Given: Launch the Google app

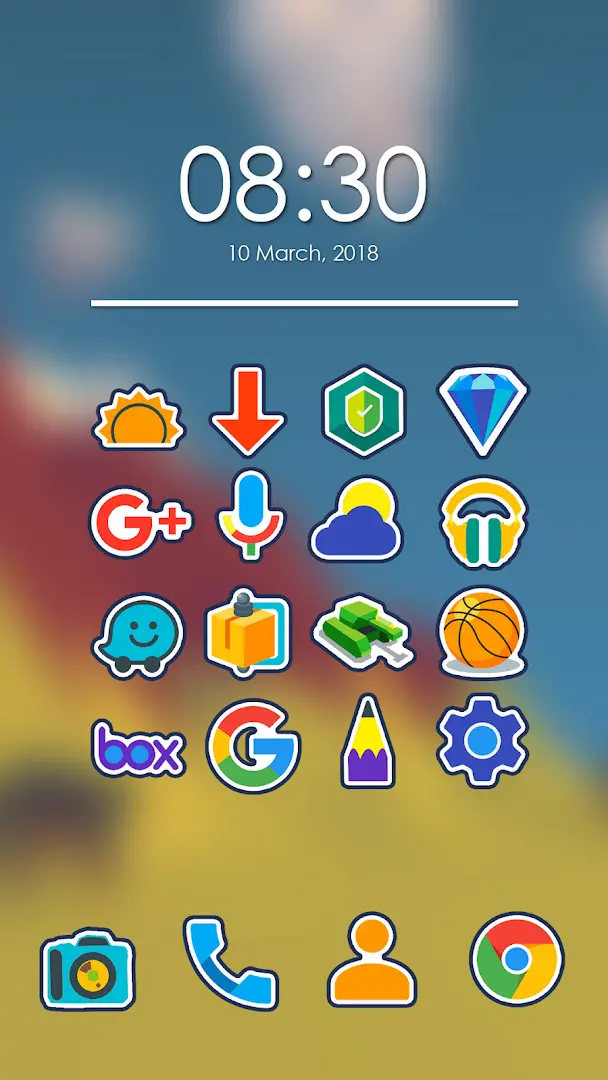Looking at the screenshot, I should tap(253, 745).
